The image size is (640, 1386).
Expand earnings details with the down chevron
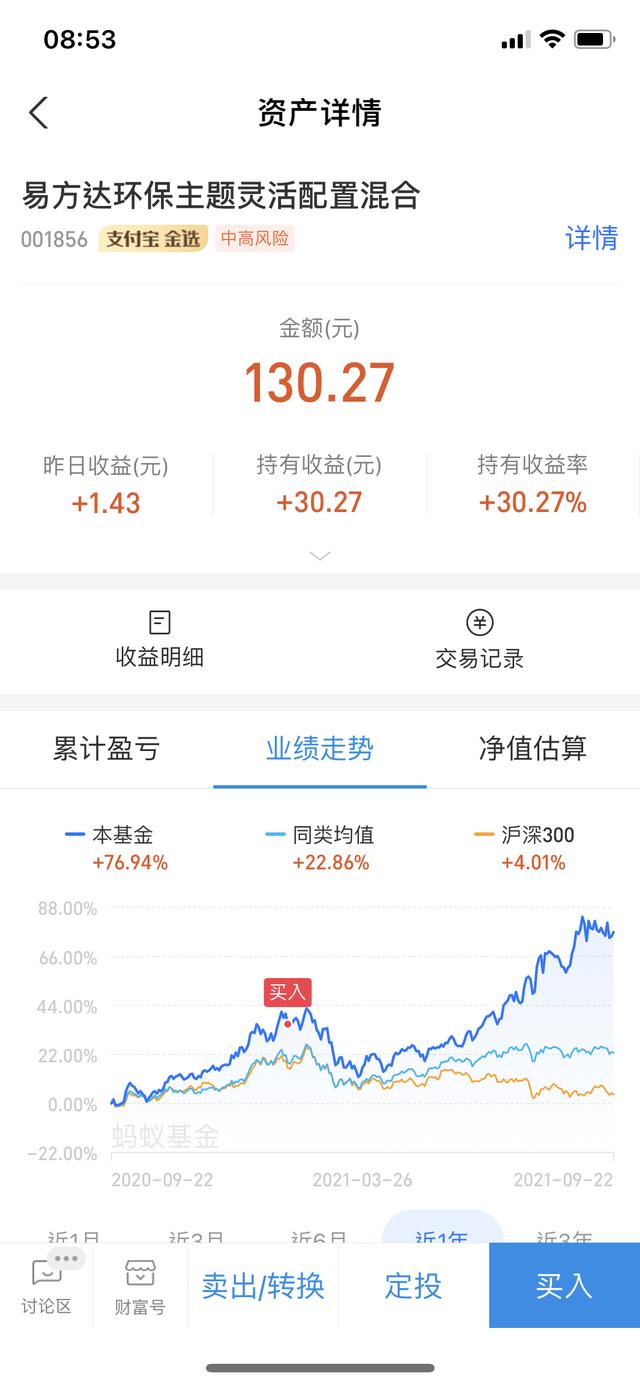pyautogui.click(x=320, y=556)
